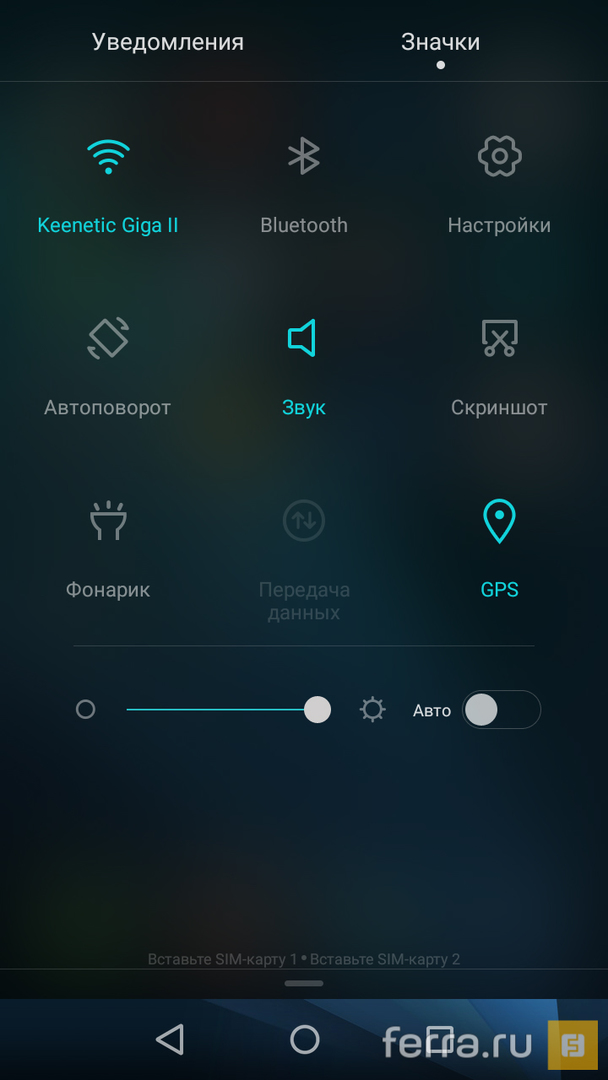Enable Bluetooth

pos(304,157)
